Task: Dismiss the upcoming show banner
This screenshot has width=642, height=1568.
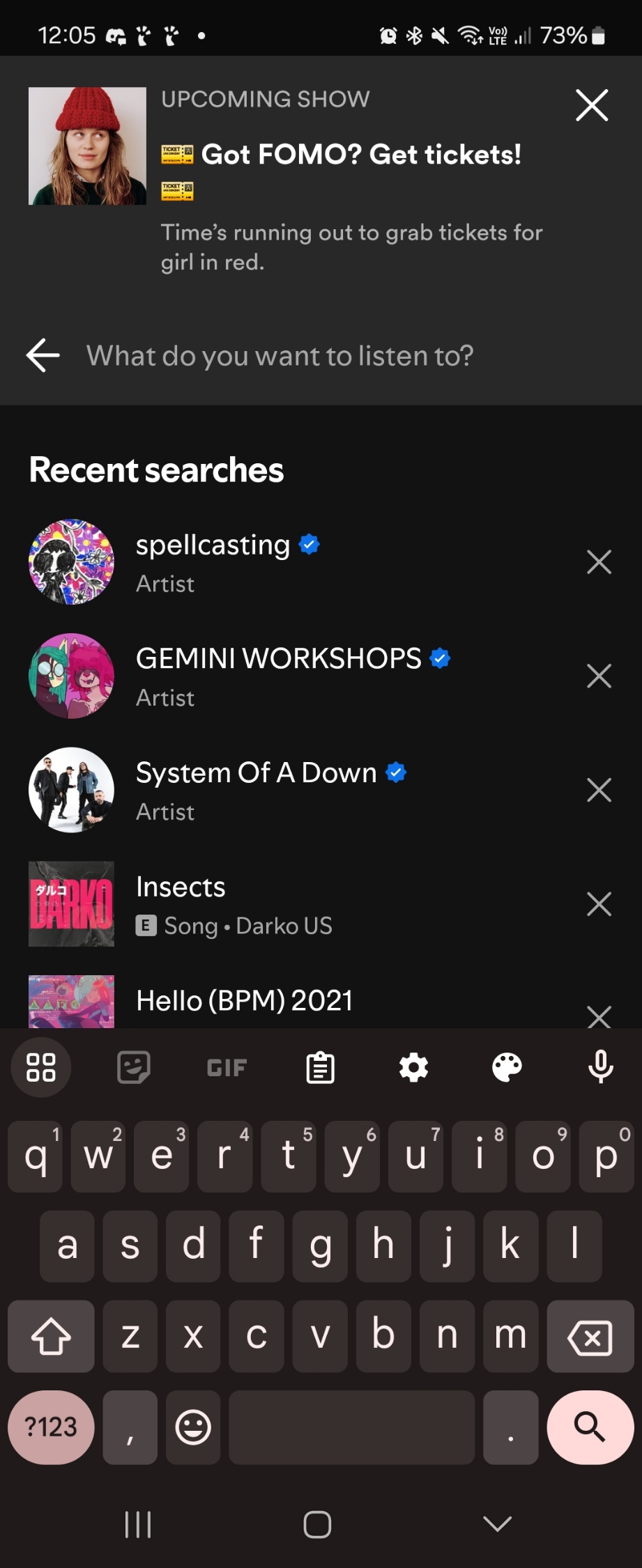Action: [x=592, y=106]
